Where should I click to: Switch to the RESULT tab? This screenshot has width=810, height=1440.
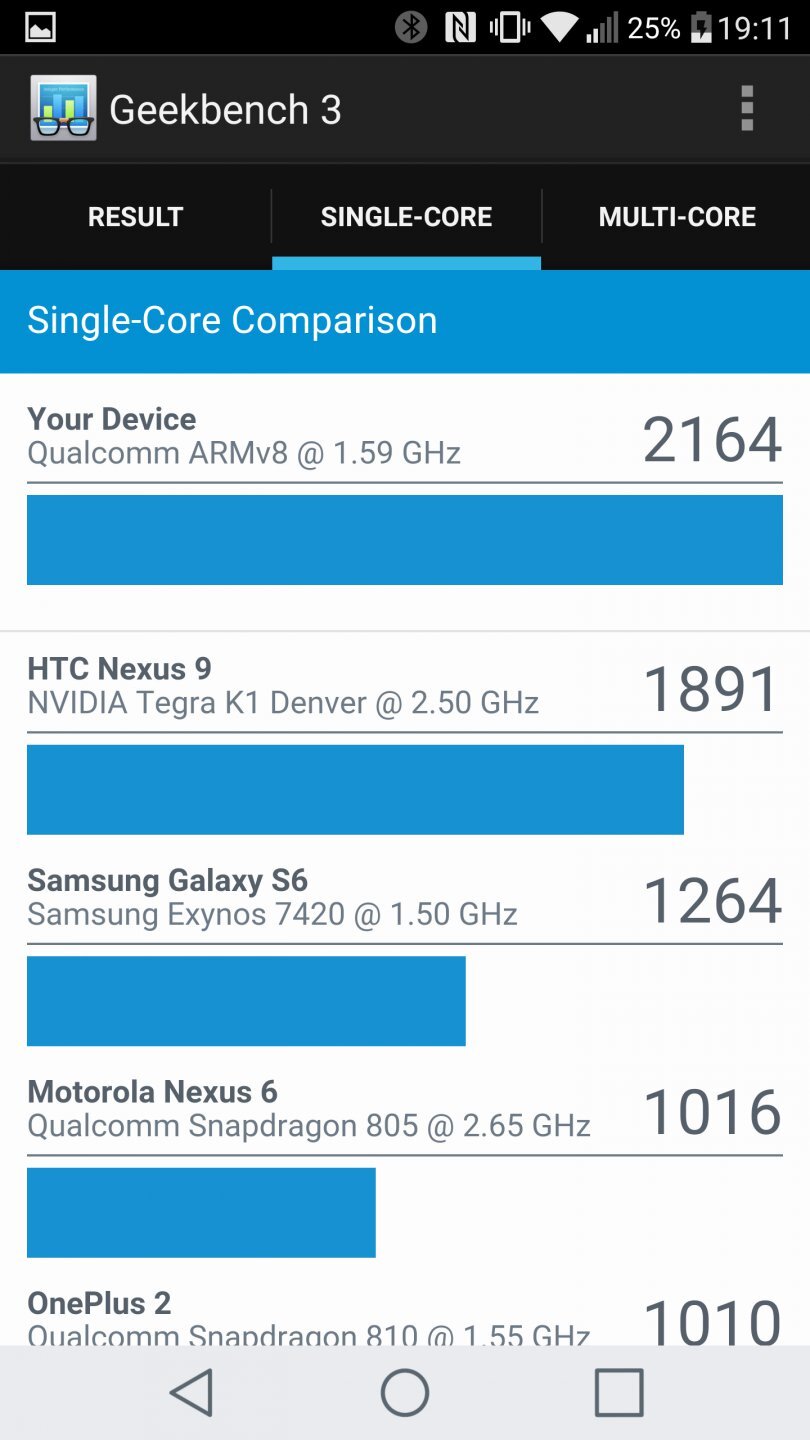[x=135, y=216]
